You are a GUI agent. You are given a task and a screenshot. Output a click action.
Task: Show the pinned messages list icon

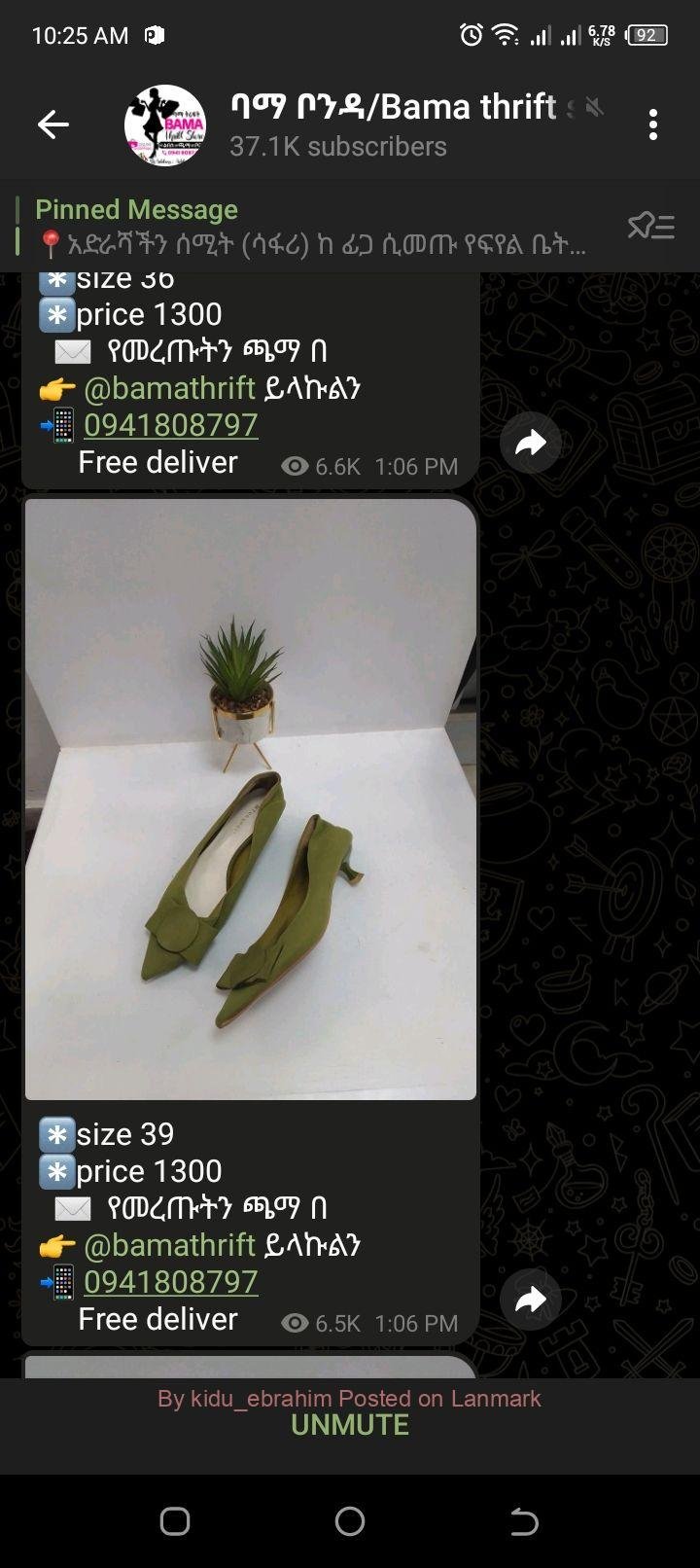pos(650,227)
